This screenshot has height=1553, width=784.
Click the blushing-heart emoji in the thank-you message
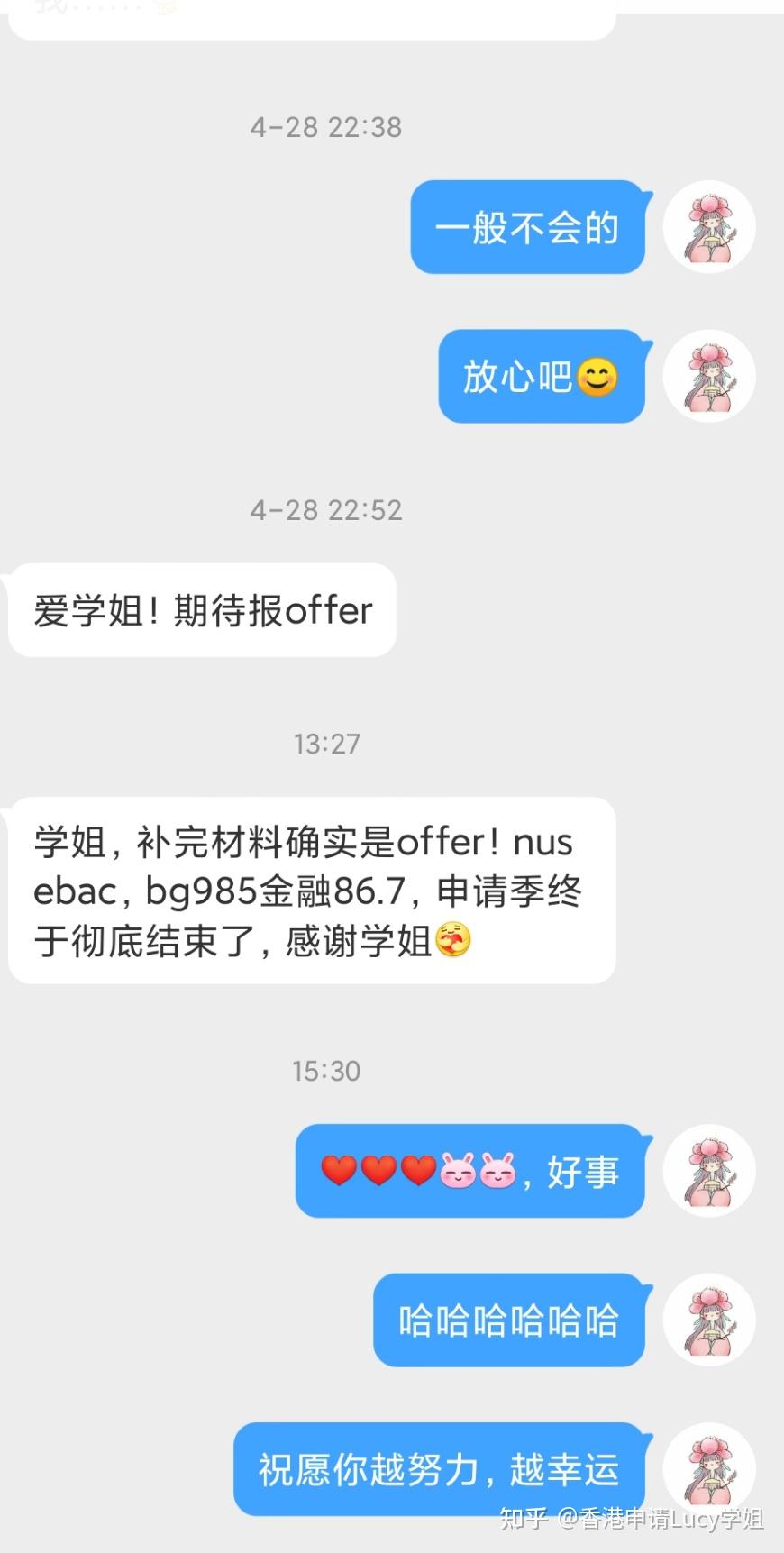[x=453, y=939]
